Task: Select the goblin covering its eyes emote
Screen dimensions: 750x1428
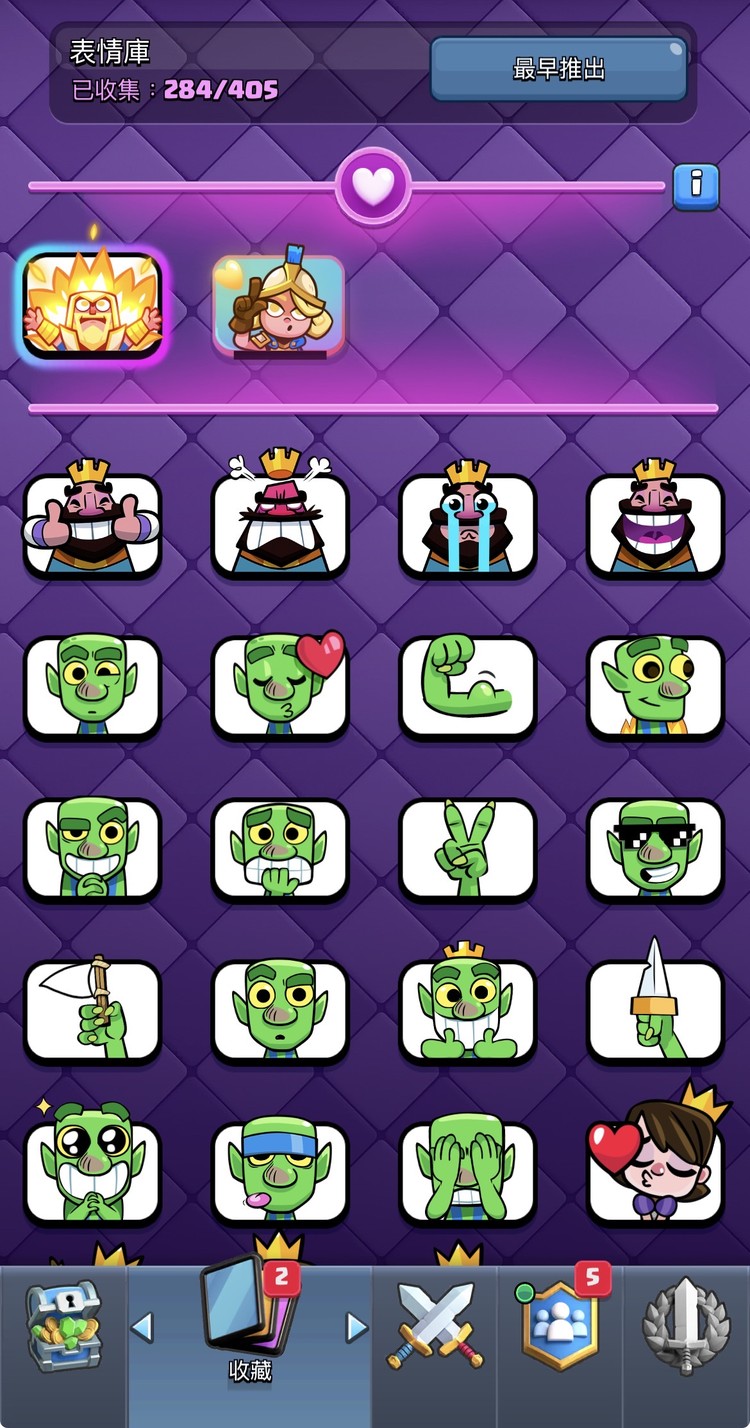Action: click(467, 1172)
